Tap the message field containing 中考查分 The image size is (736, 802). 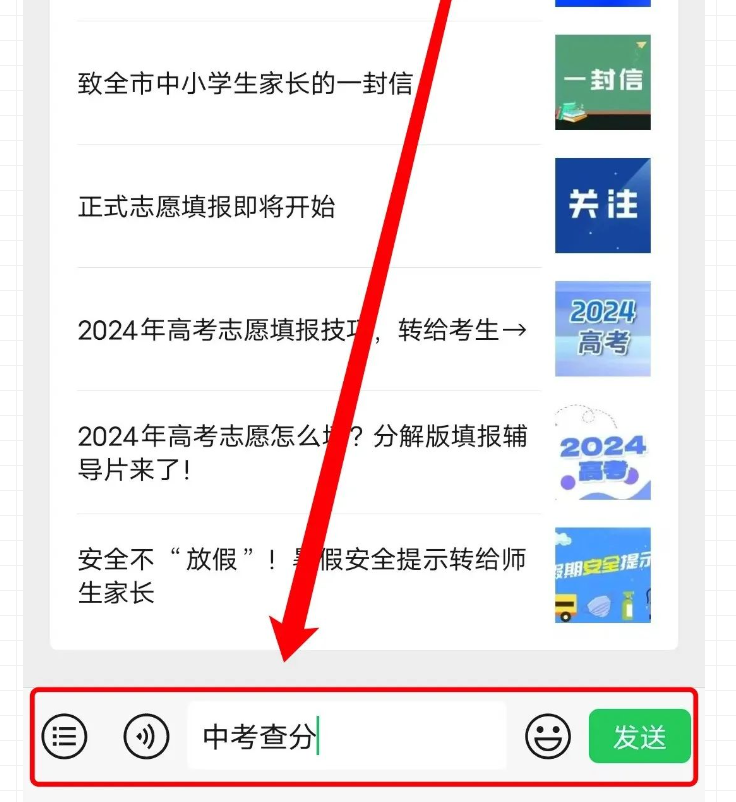[346, 738]
